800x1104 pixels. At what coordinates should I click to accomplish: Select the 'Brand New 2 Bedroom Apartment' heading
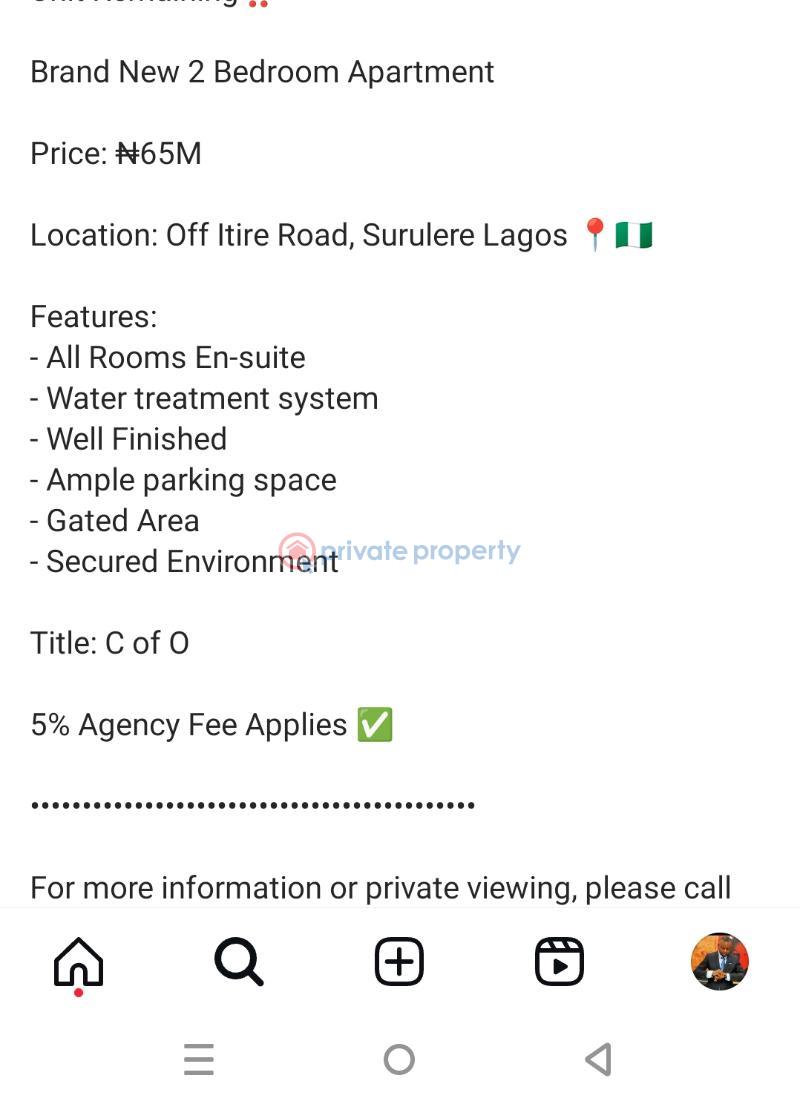point(262,71)
